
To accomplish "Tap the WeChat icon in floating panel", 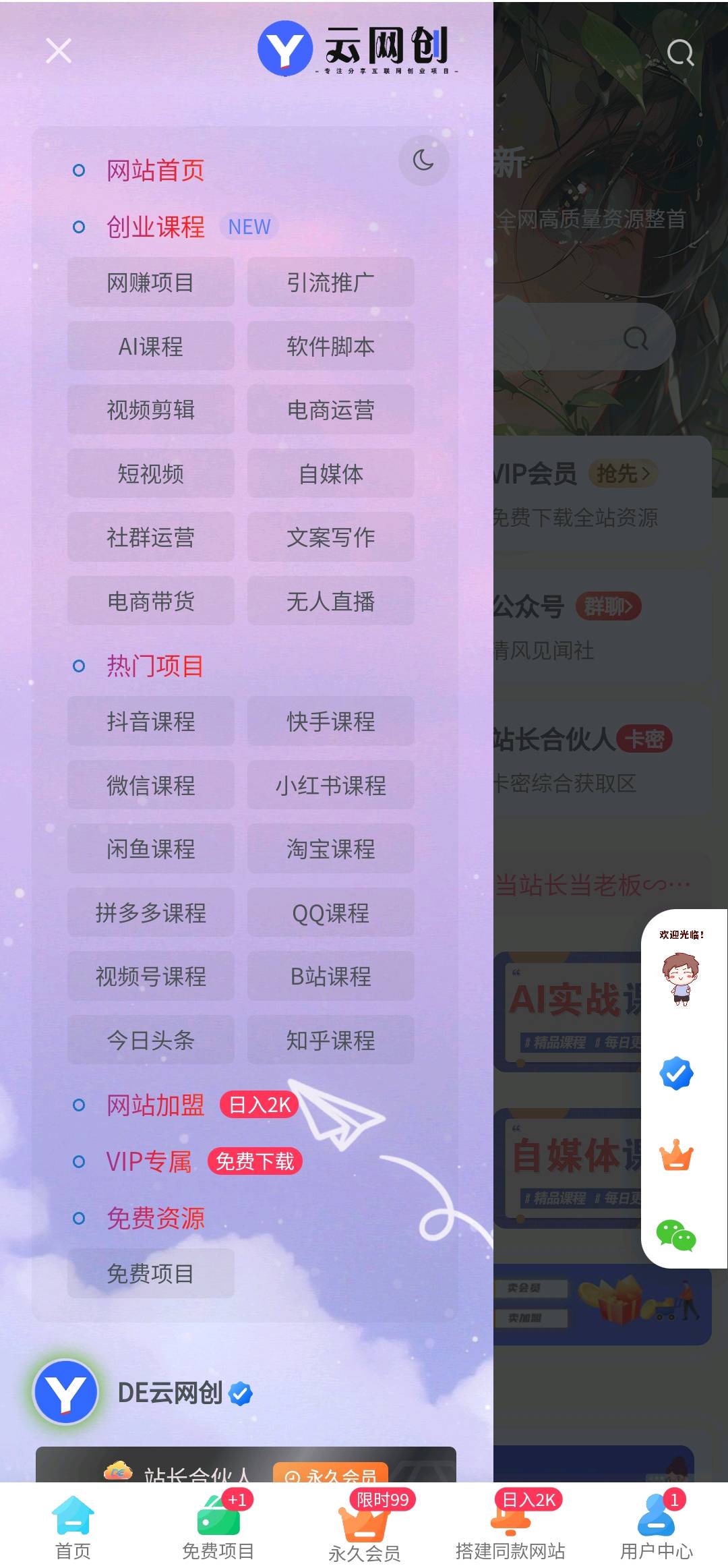I will (x=676, y=1236).
